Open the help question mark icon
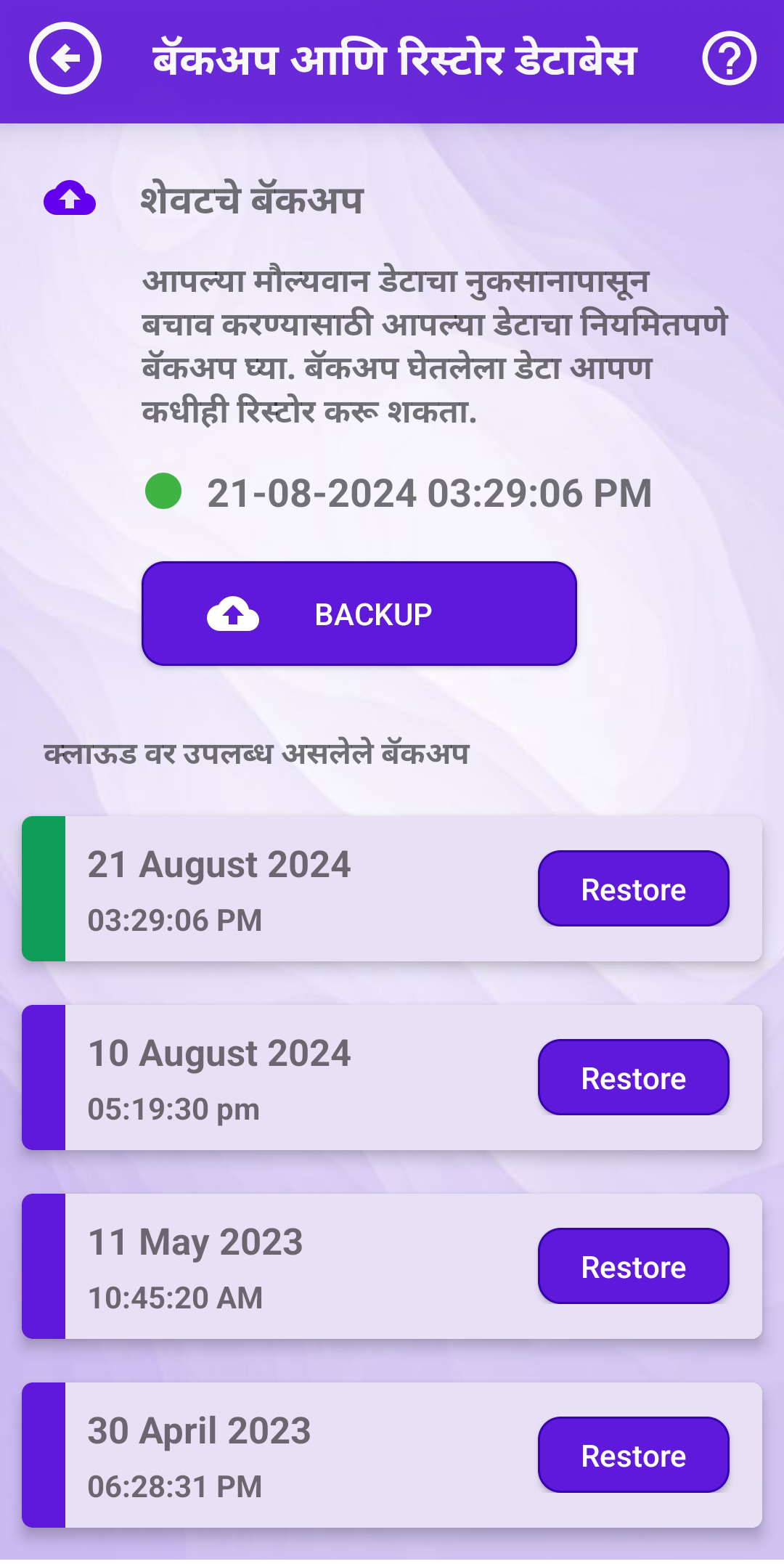This screenshot has height=1564, width=784. click(x=729, y=59)
